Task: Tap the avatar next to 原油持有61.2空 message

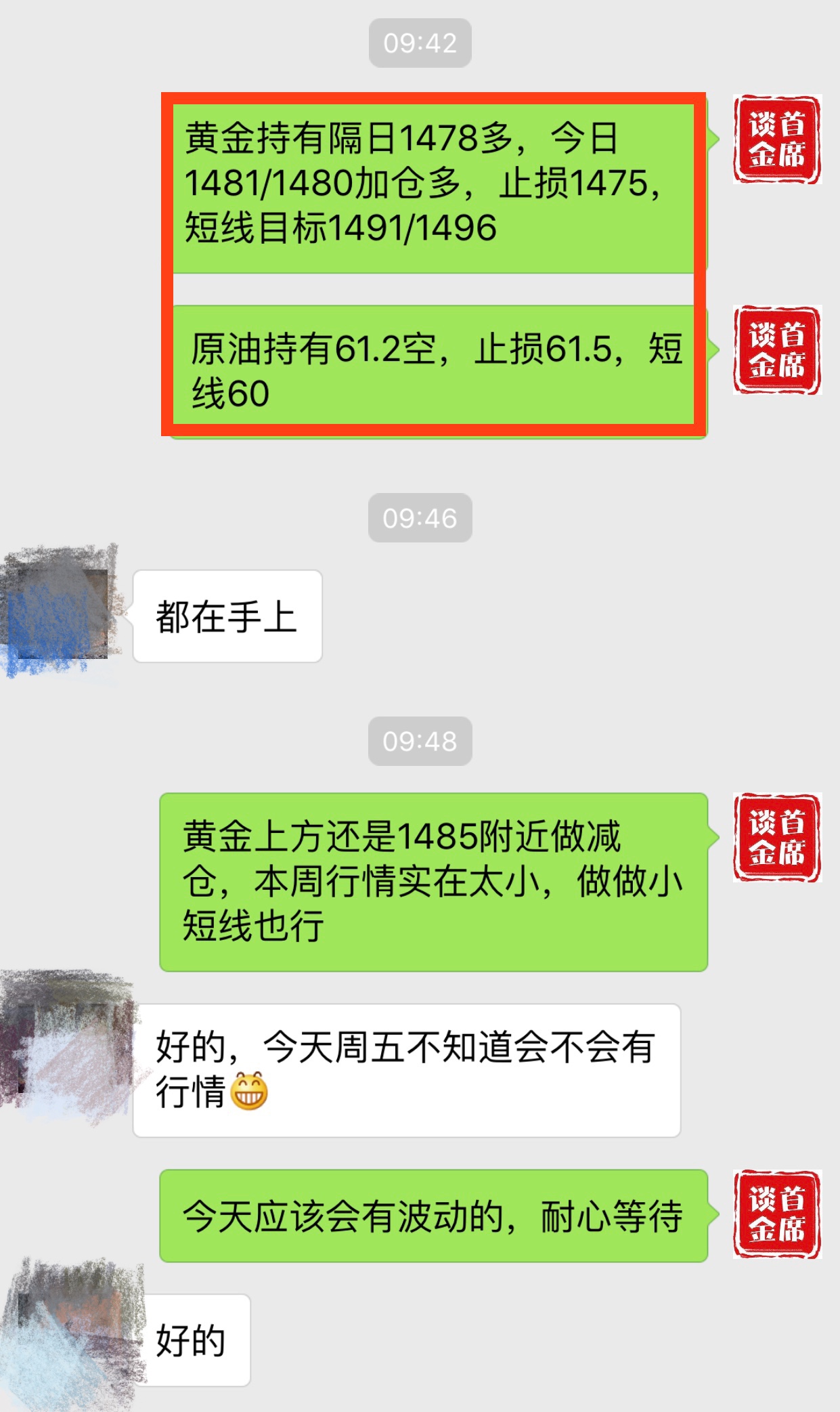Action: coord(777,350)
